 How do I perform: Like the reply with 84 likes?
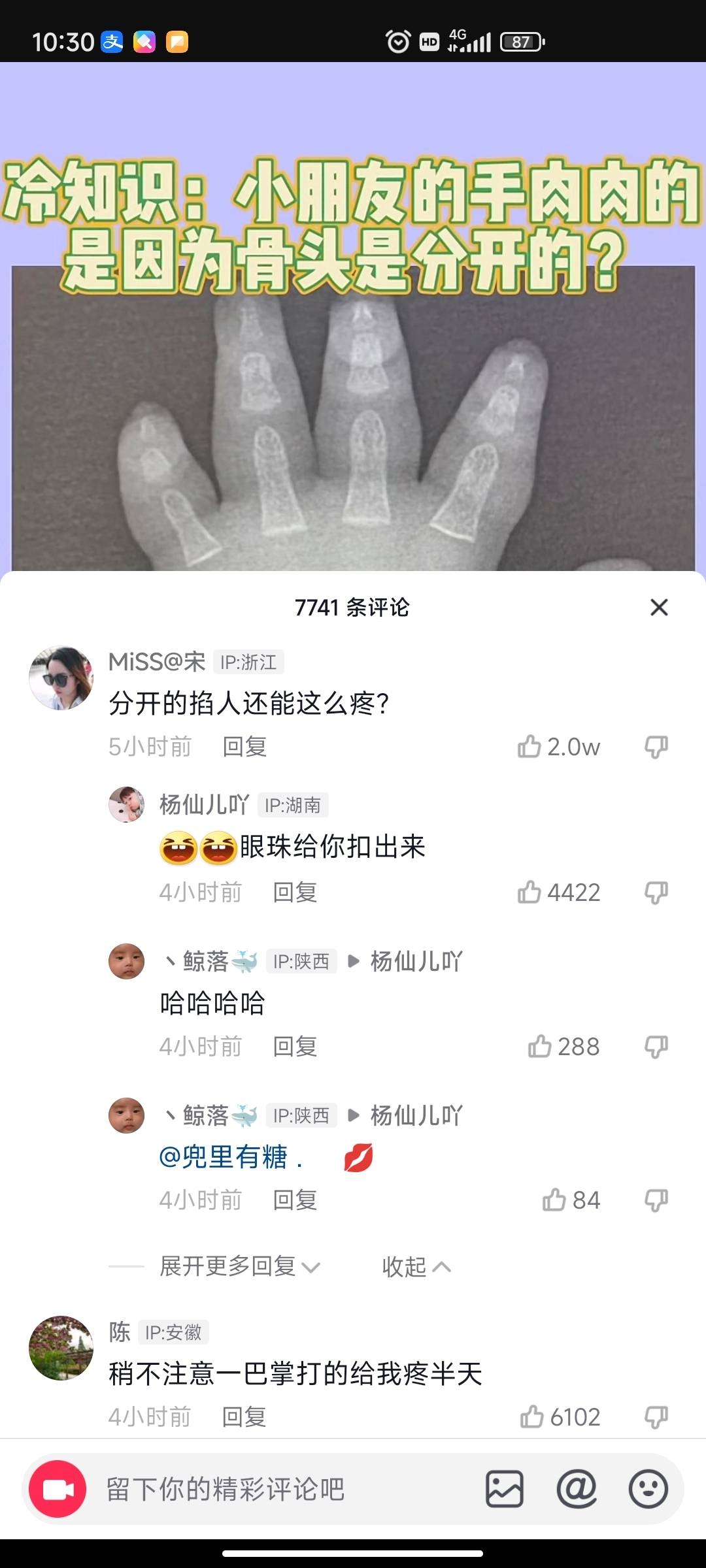554,1200
